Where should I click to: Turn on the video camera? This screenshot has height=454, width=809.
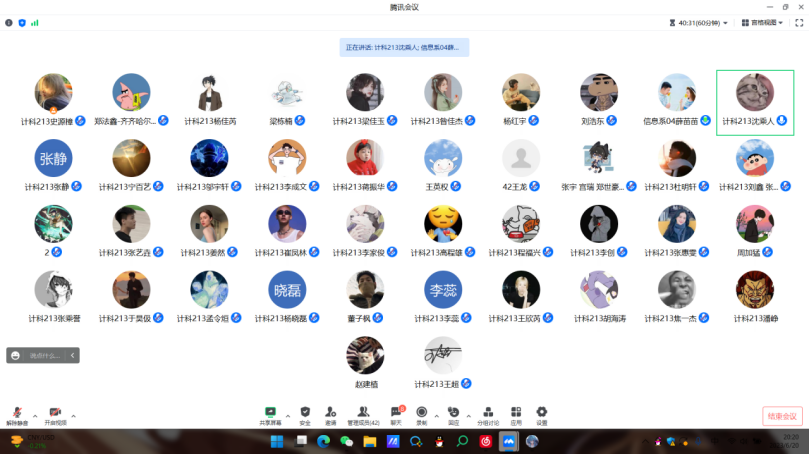click(54, 414)
